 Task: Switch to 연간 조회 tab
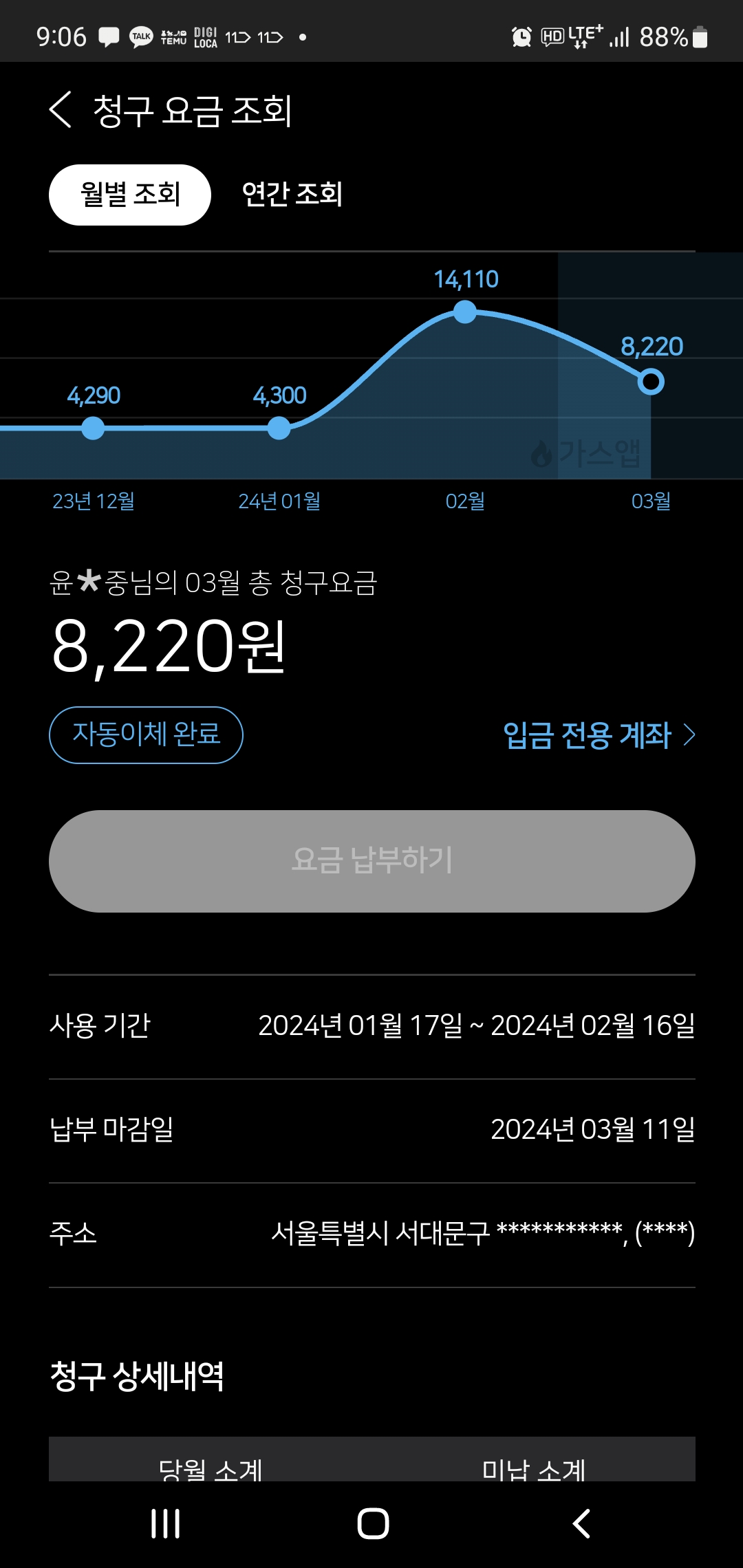point(292,195)
